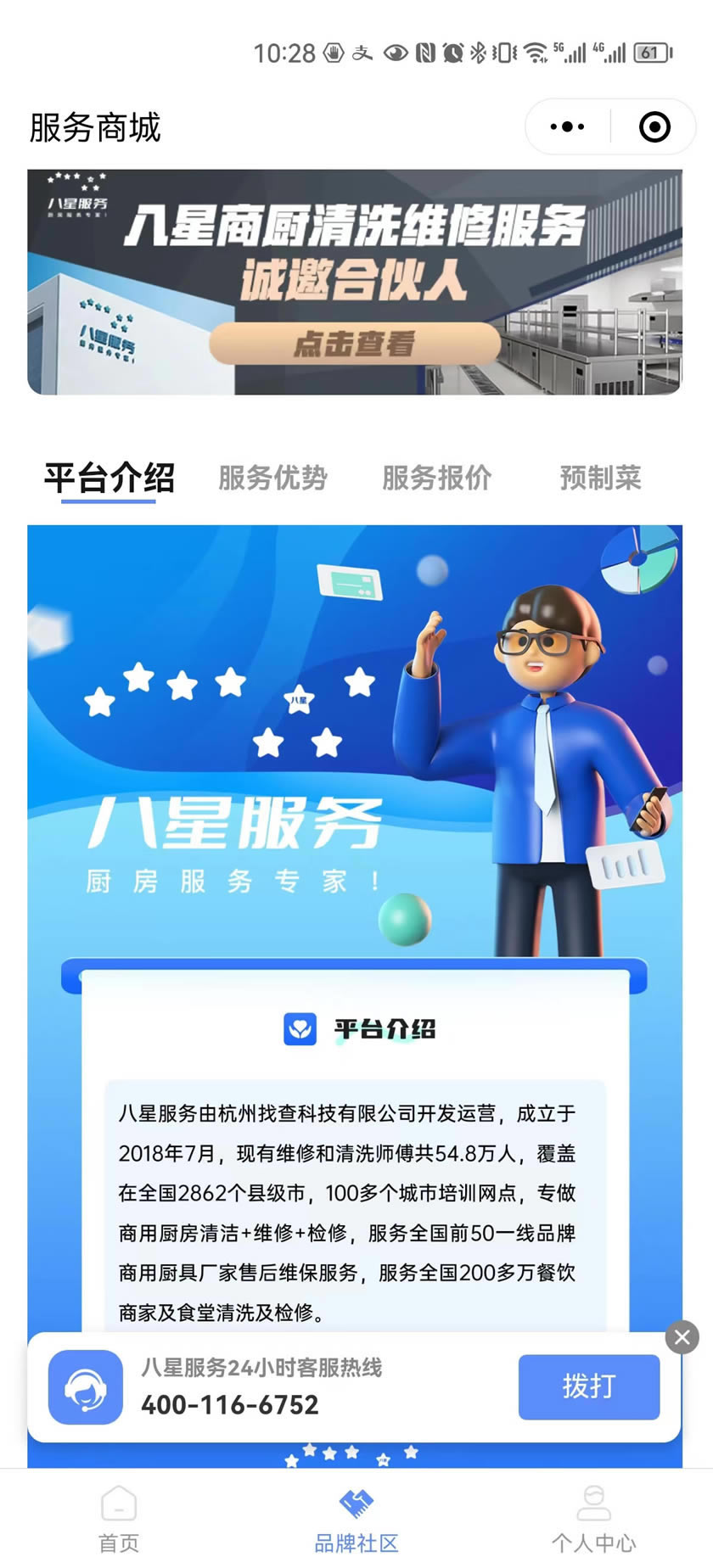Select the 平台介绍 tab
Screen dimensions: 713x1568
[109, 478]
